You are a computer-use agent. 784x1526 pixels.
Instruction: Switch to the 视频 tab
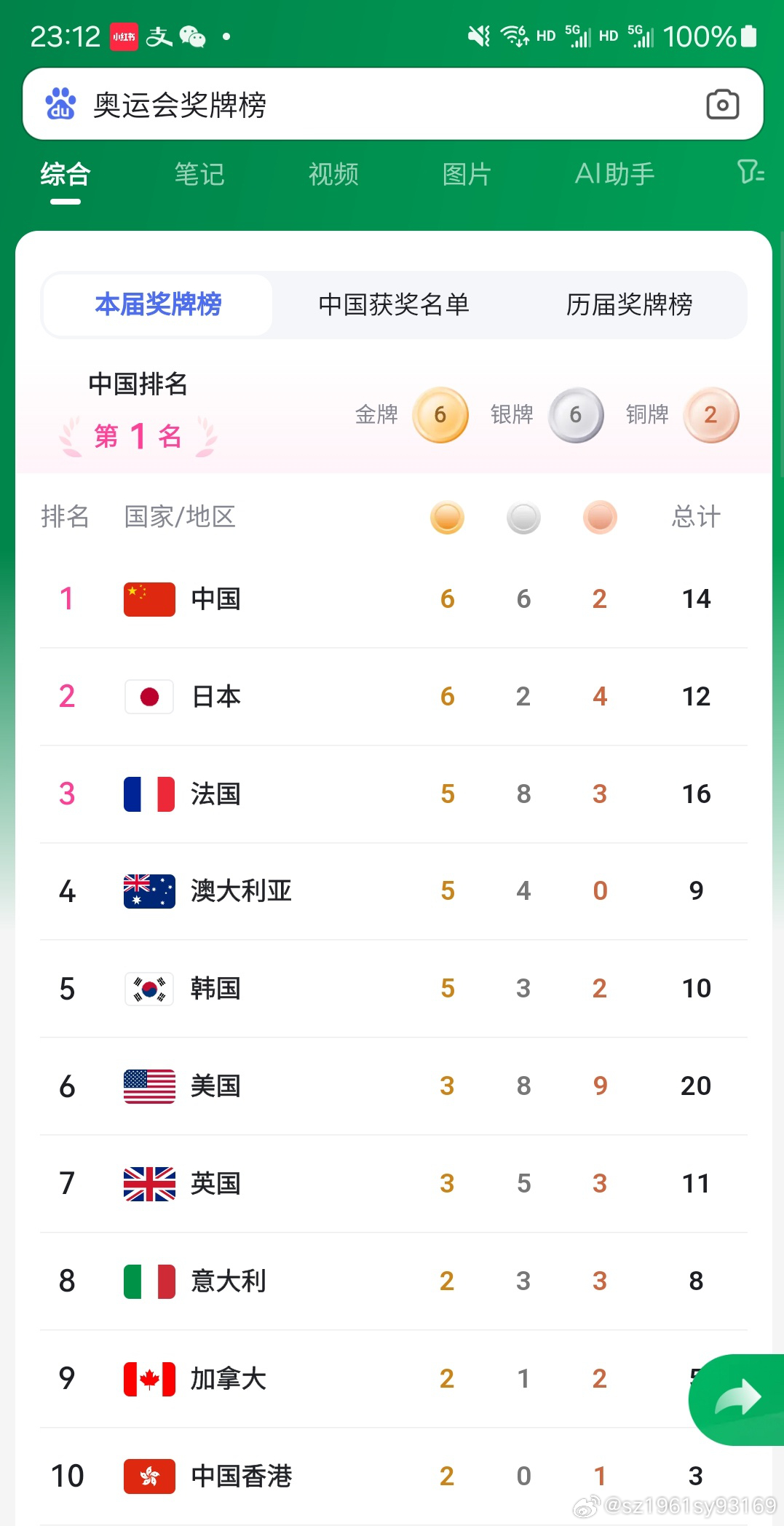click(333, 174)
